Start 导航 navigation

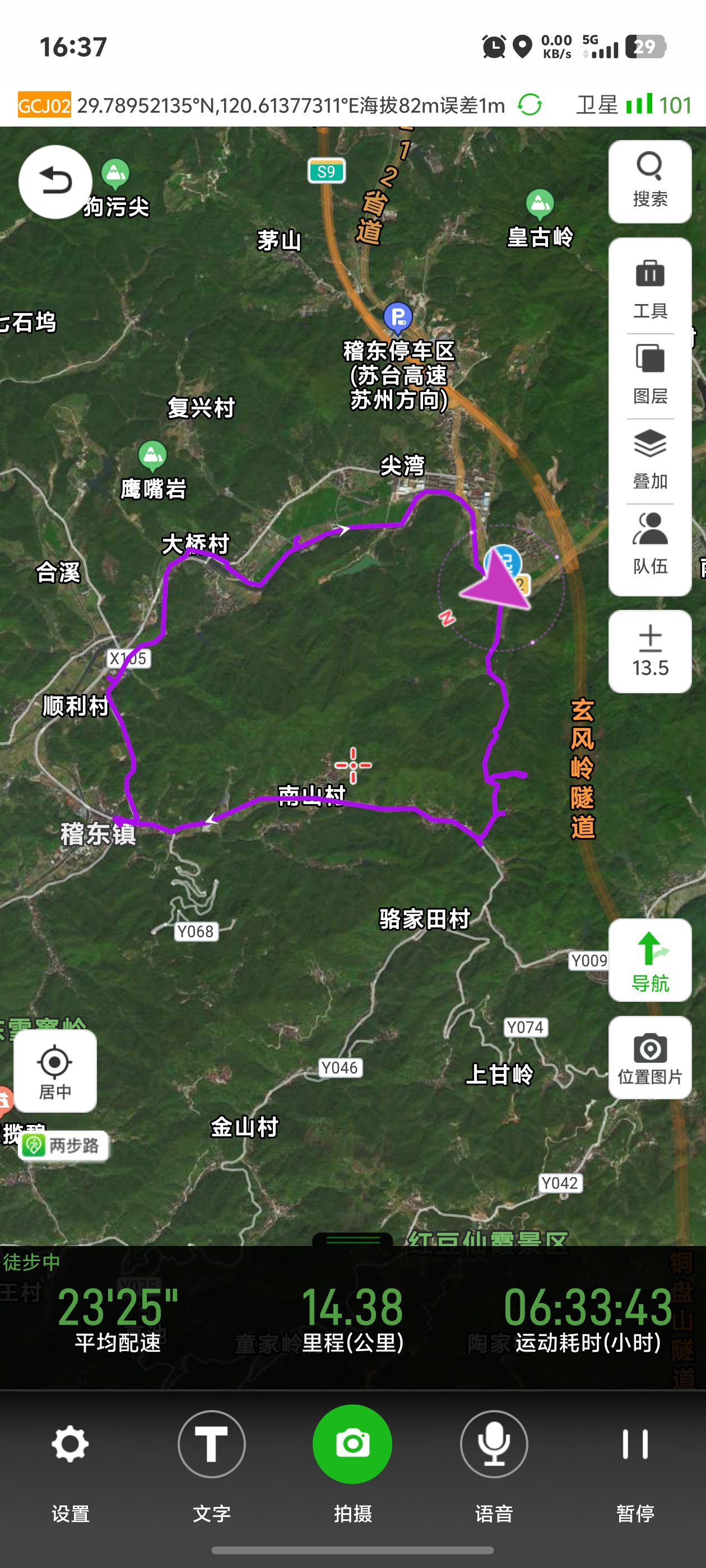click(649, 960)
